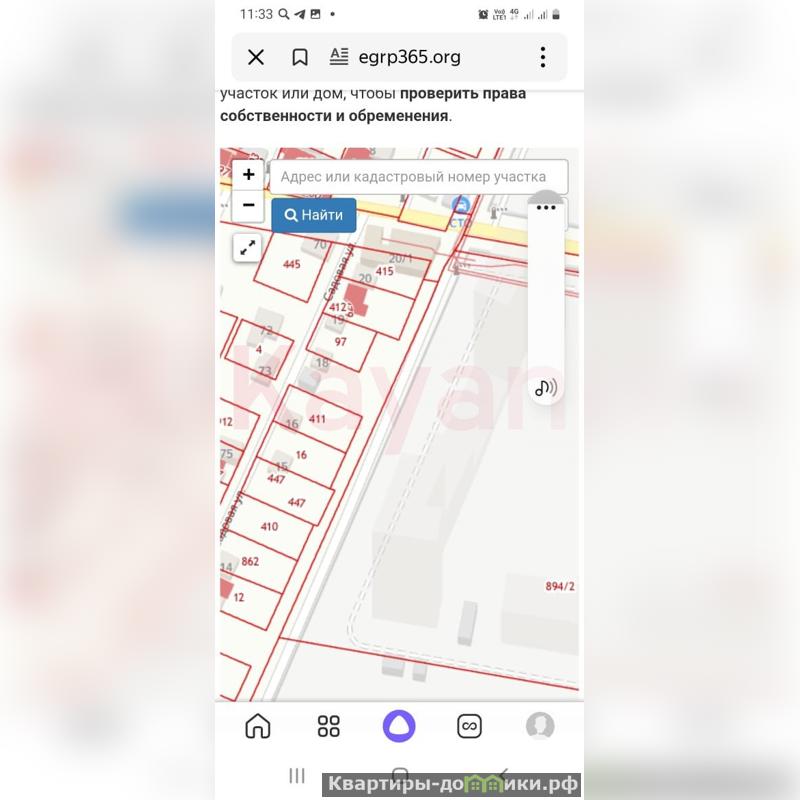800x800 pixels.
Task: Tap the page read-aloud audio icon
Action: pos(546,388)
